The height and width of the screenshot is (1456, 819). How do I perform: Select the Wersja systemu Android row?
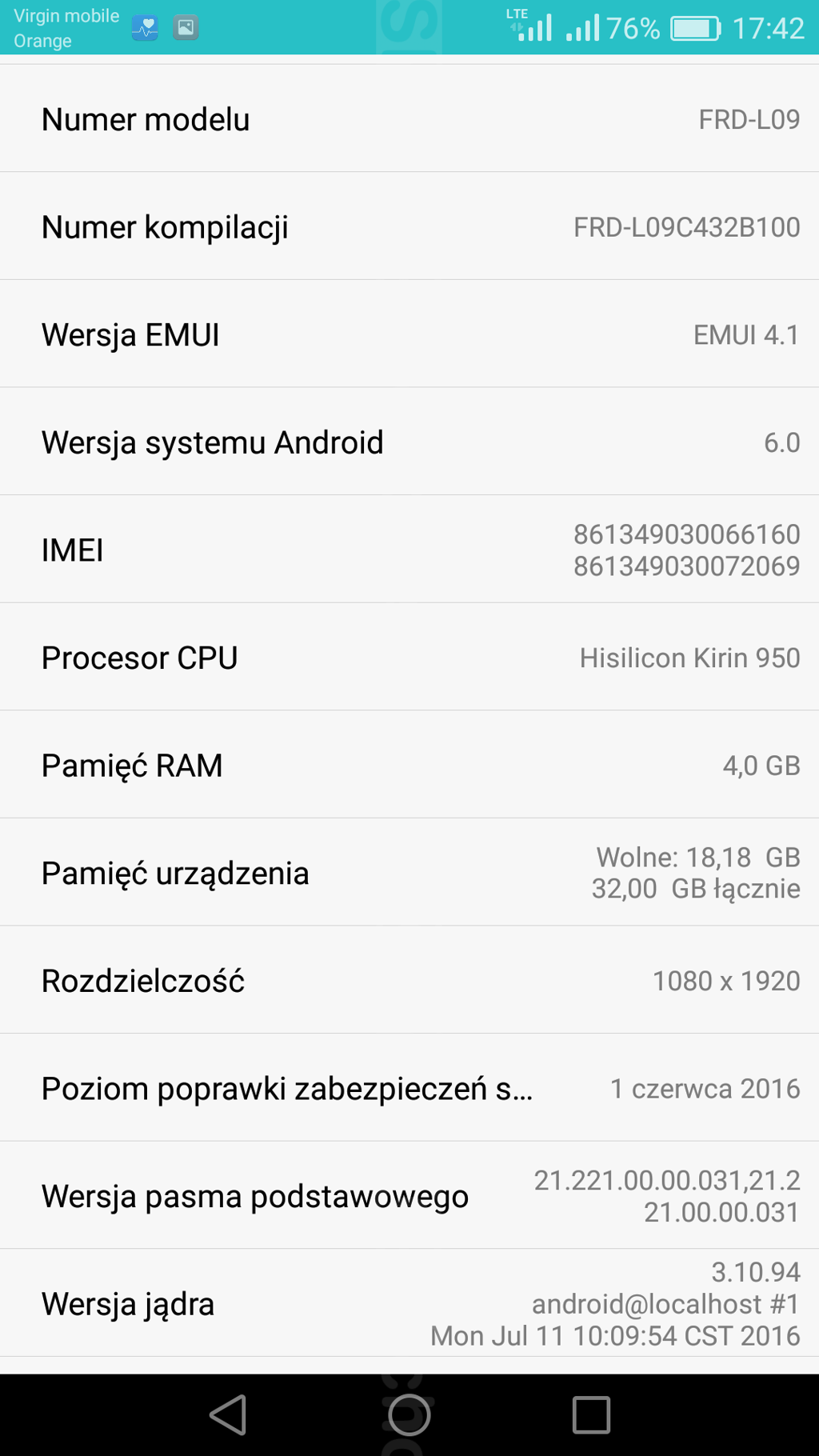409,442
